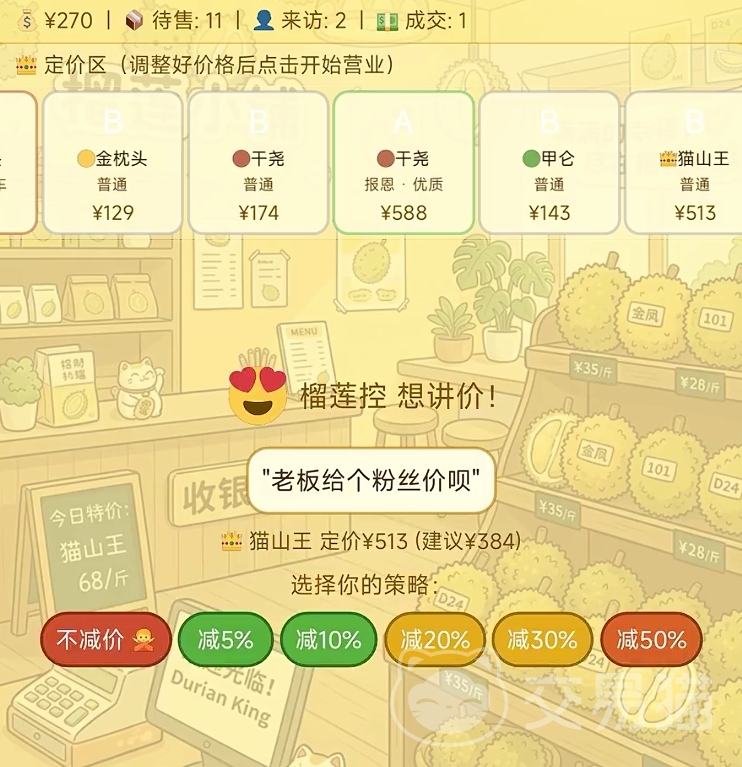The height and width of the screenshot is (767, 742).
Task: Open the 干尧 报恩·优质 ¥588 card
Action: (403, 163)
